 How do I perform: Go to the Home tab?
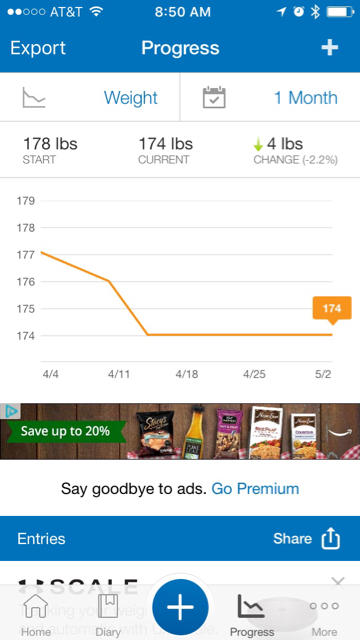pos(34,614)
